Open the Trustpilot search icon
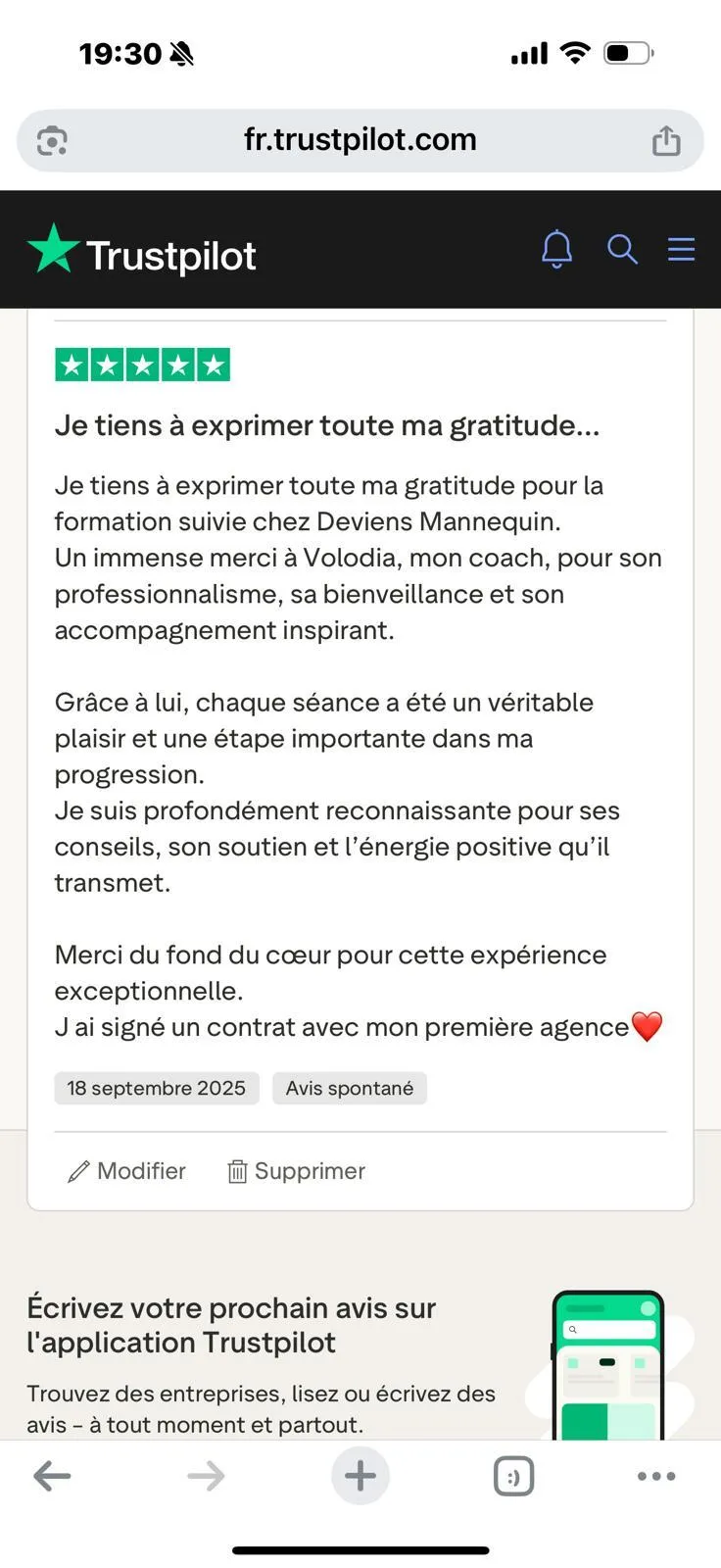Image resolution: width=721 pixels, height=1568 pixels. (x=622, y=250)
